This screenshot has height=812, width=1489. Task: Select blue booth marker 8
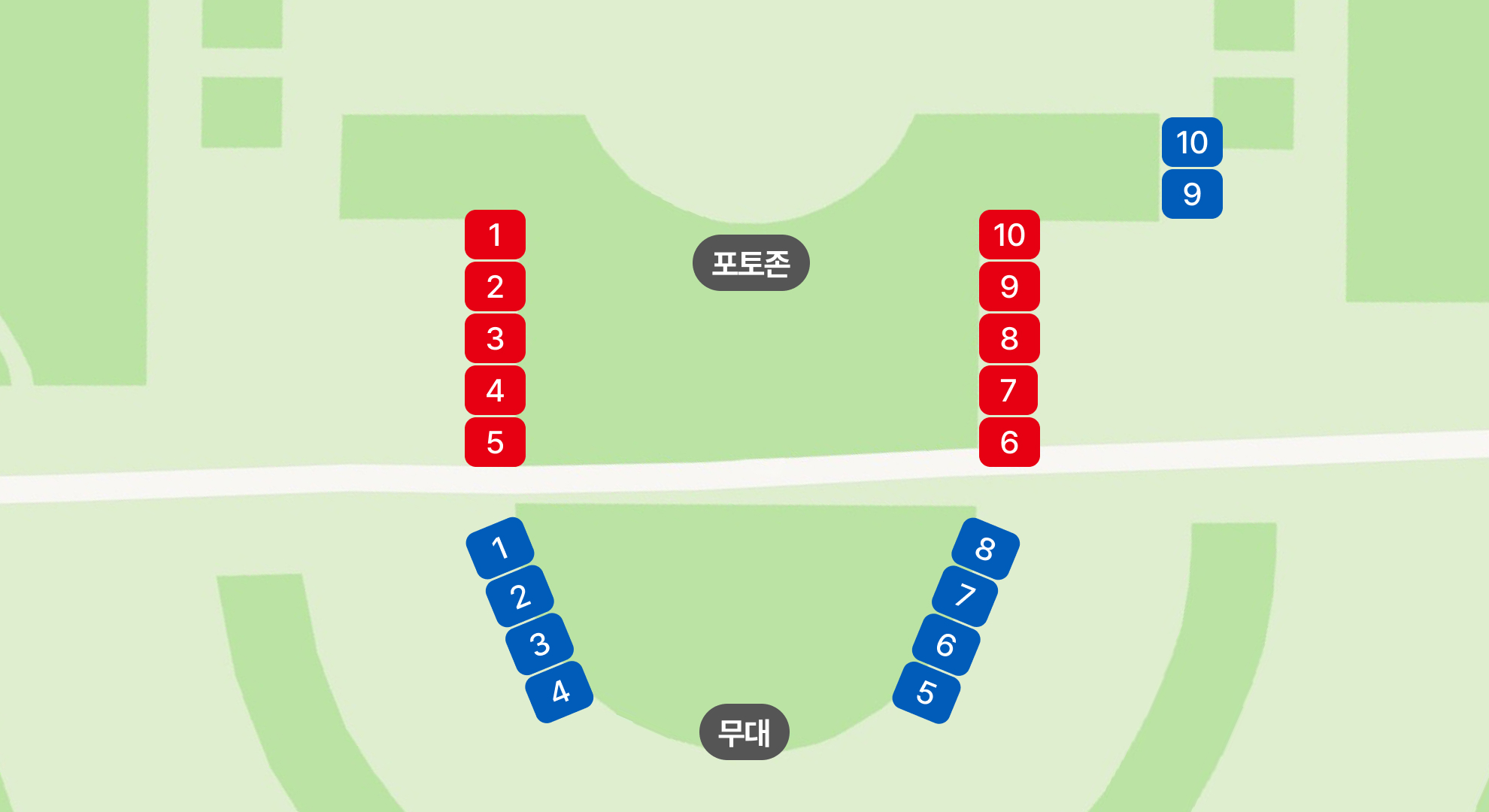coord(986,549)
